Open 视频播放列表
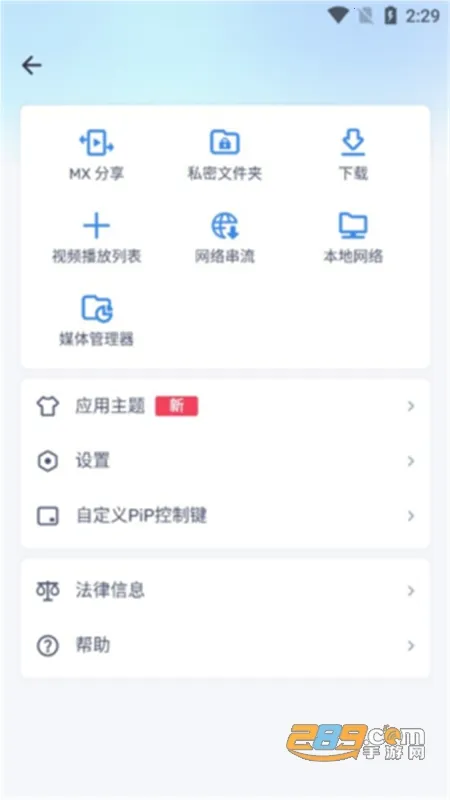 (96, 238)
